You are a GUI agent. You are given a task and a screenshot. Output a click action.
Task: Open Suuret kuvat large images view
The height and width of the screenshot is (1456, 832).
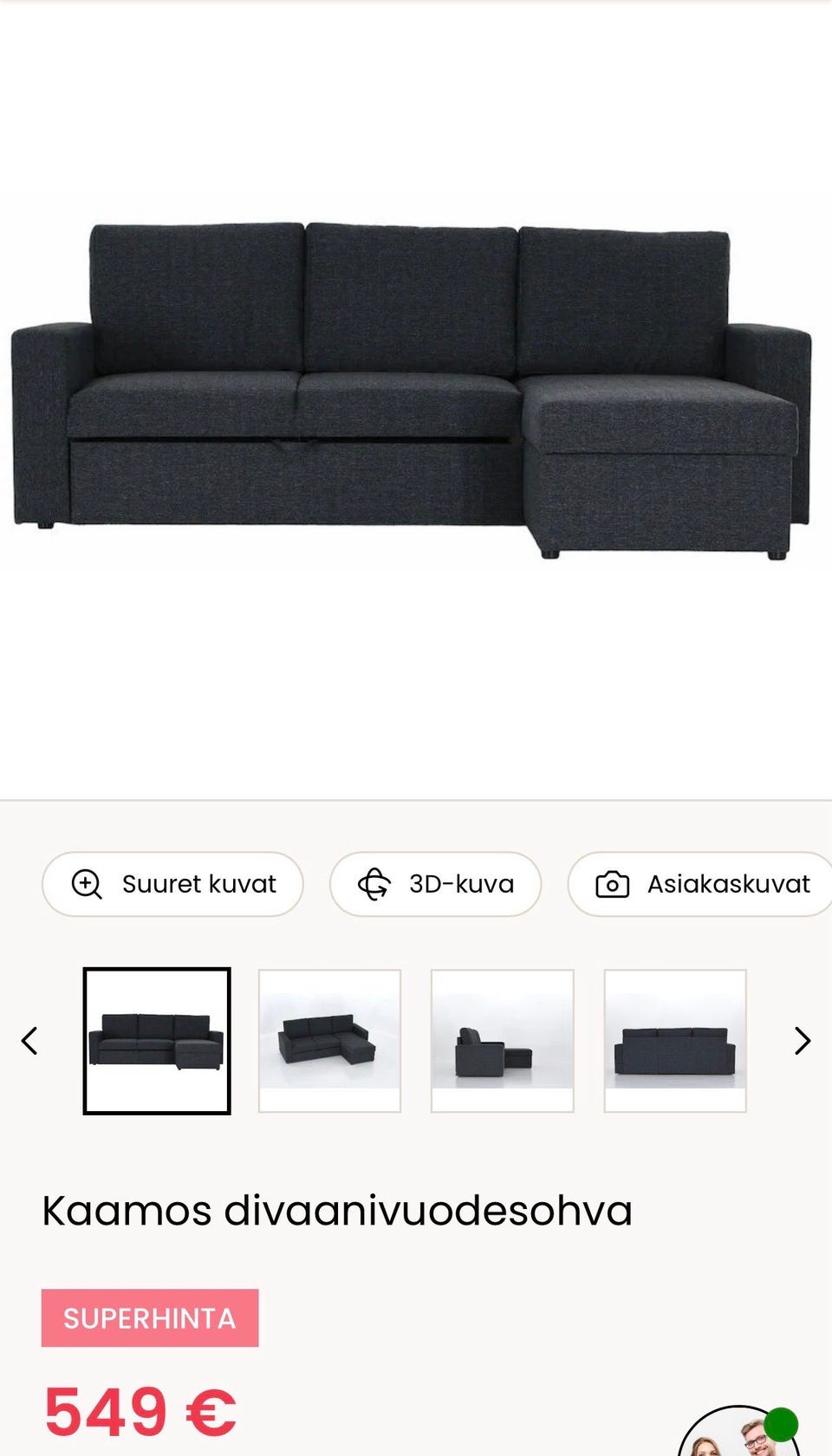(x=172, y=884)
